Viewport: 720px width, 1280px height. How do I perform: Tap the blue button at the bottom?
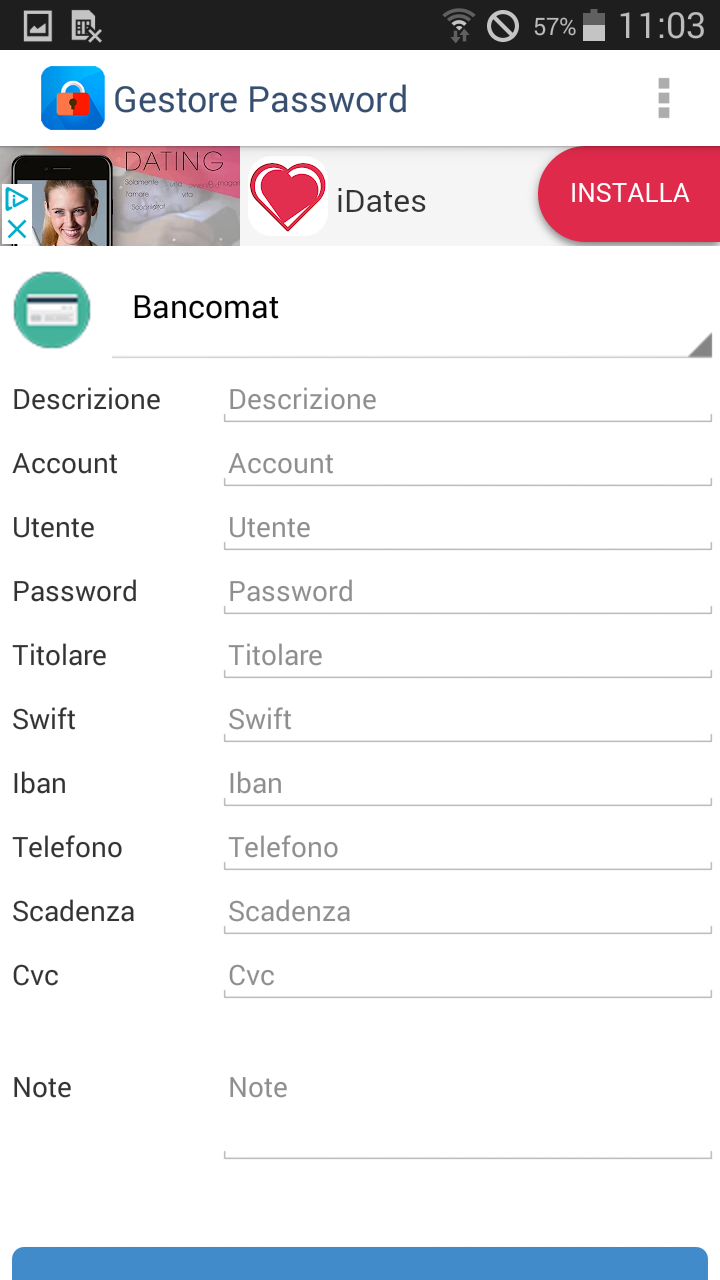(360, 1263)
